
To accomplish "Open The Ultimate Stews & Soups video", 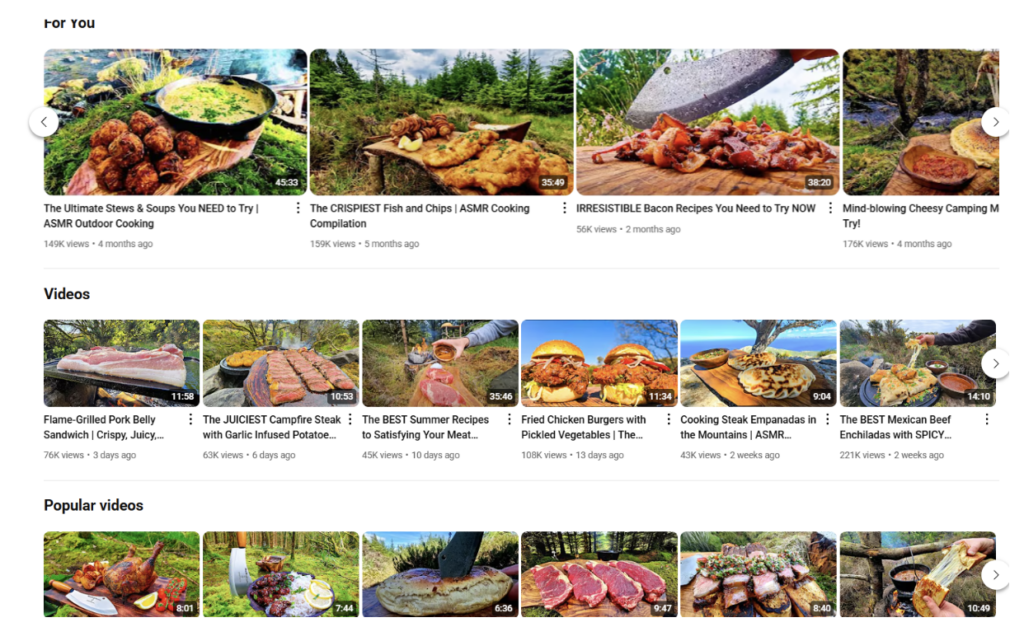I will pyautogui.click(x=175, y=122).
